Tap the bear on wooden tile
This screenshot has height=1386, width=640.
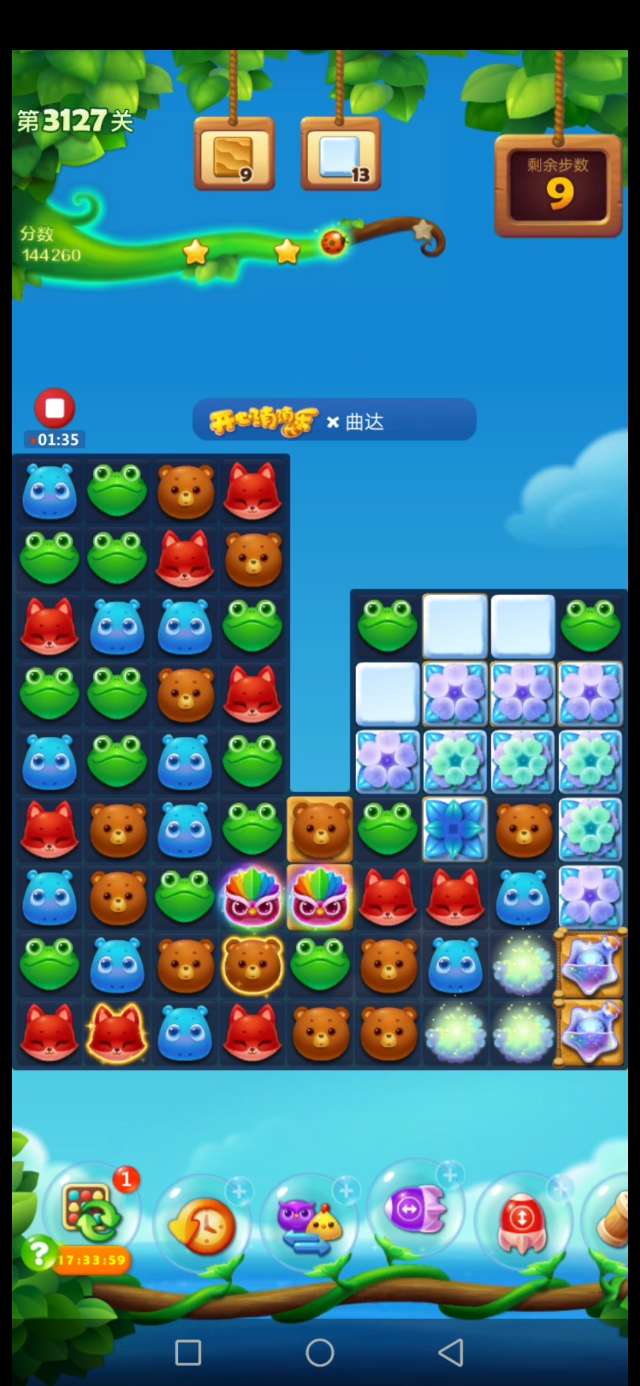320,829
